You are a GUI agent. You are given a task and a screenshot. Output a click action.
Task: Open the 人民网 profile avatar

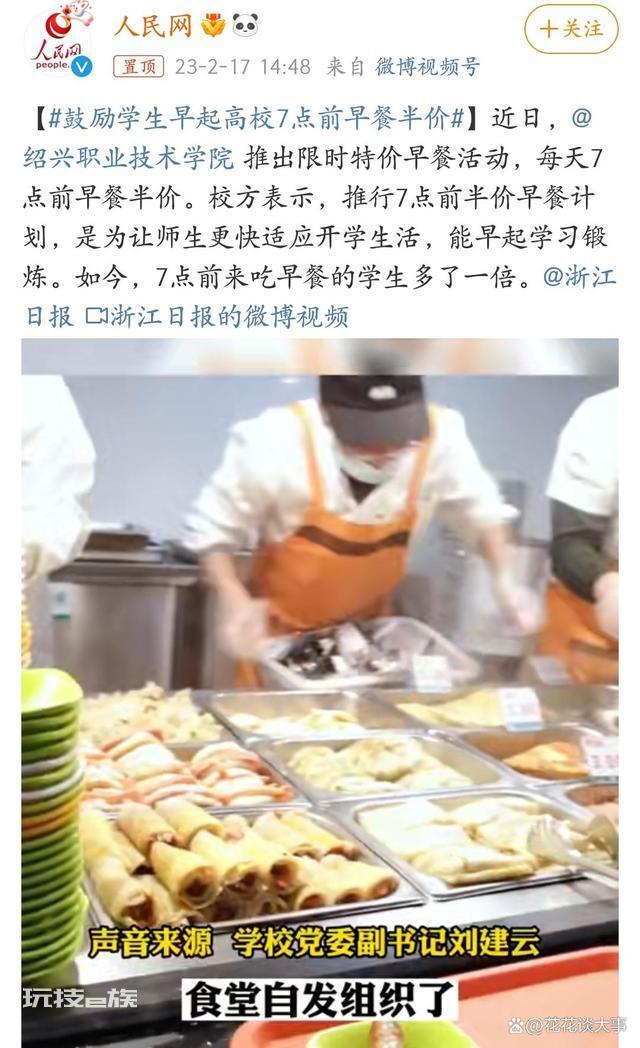pyautogui.click(x=58, y=41)
